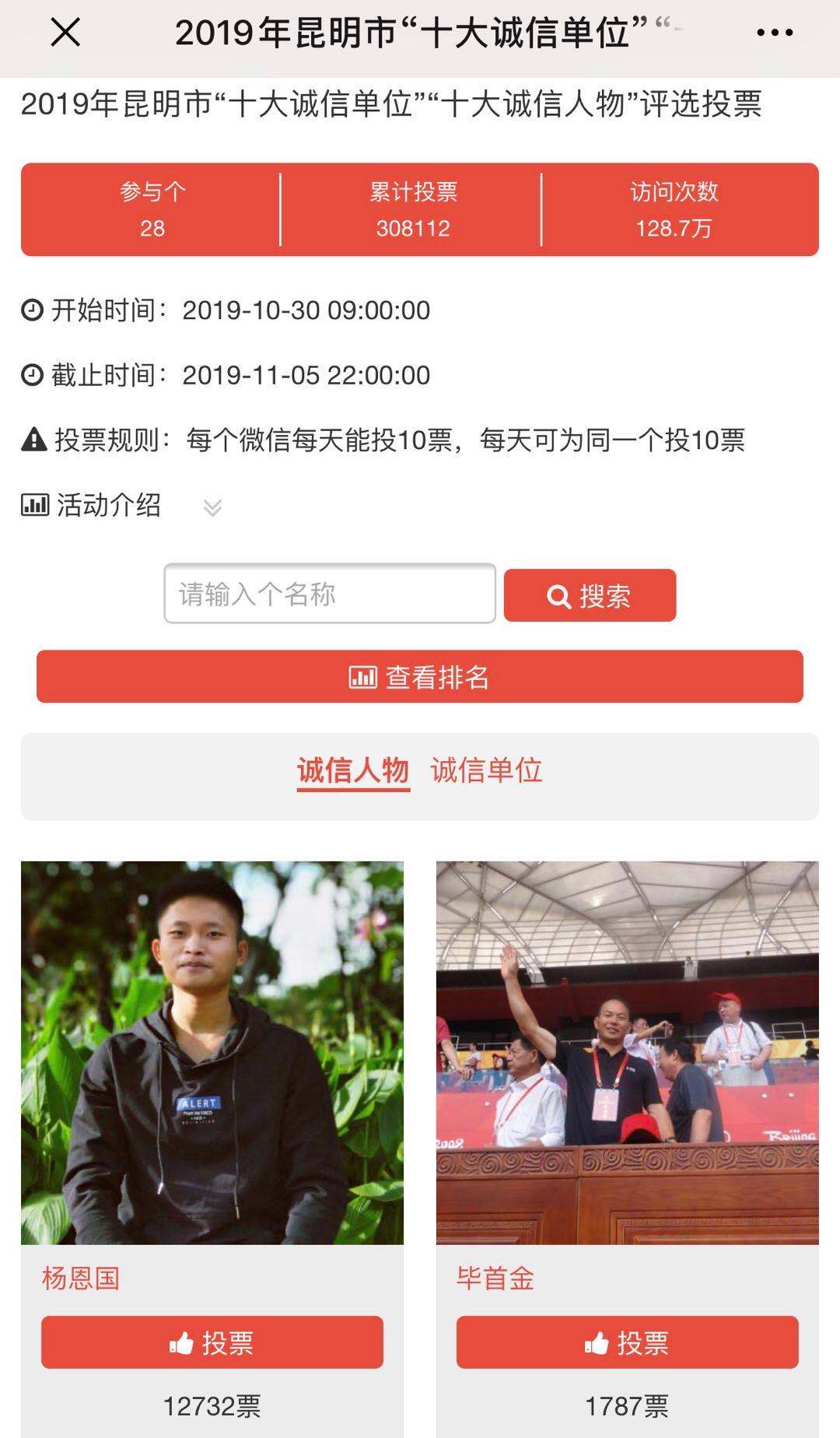Open the 查看排名 ranking list
This screenshot has width=840, height=1438.
(x=419, y=677)
